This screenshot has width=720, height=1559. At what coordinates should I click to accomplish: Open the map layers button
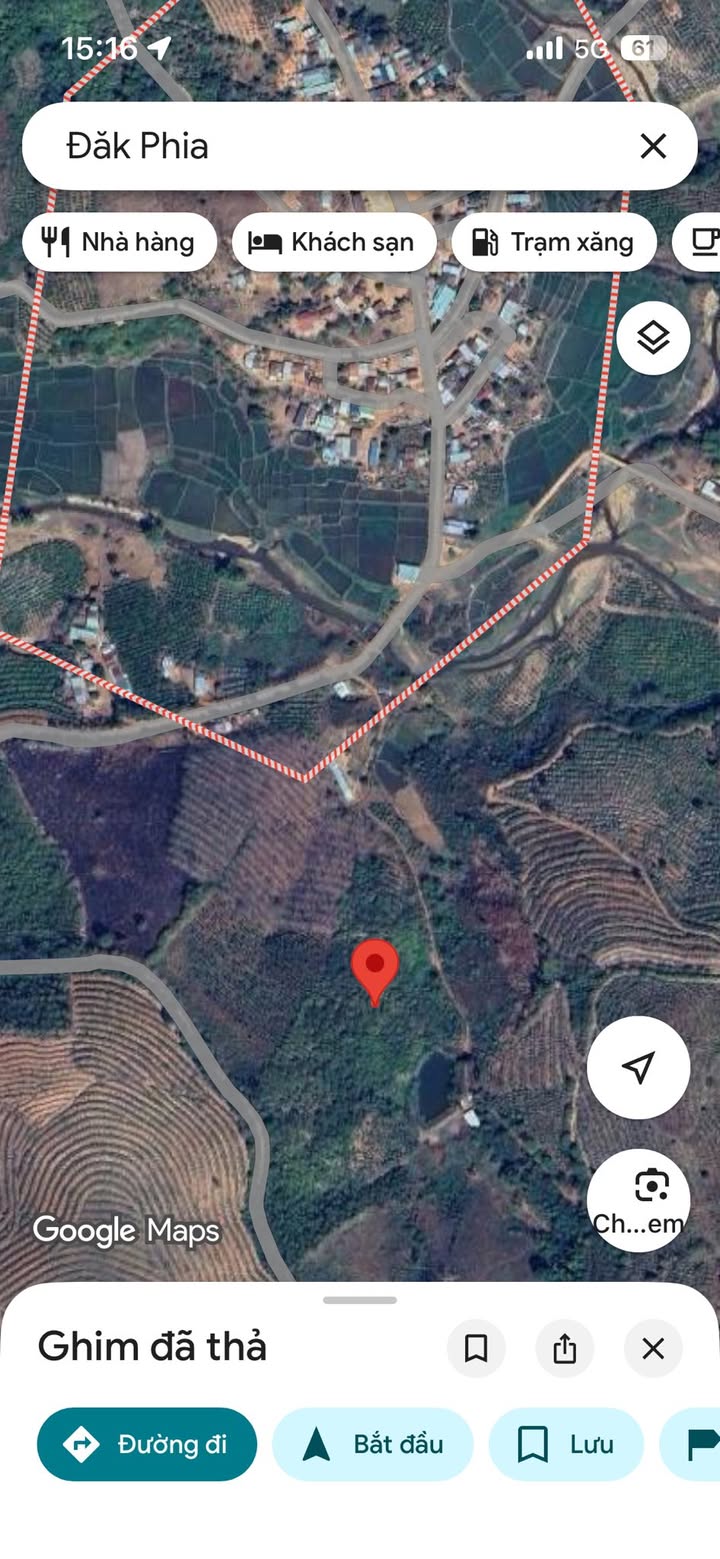coord(653,338)
